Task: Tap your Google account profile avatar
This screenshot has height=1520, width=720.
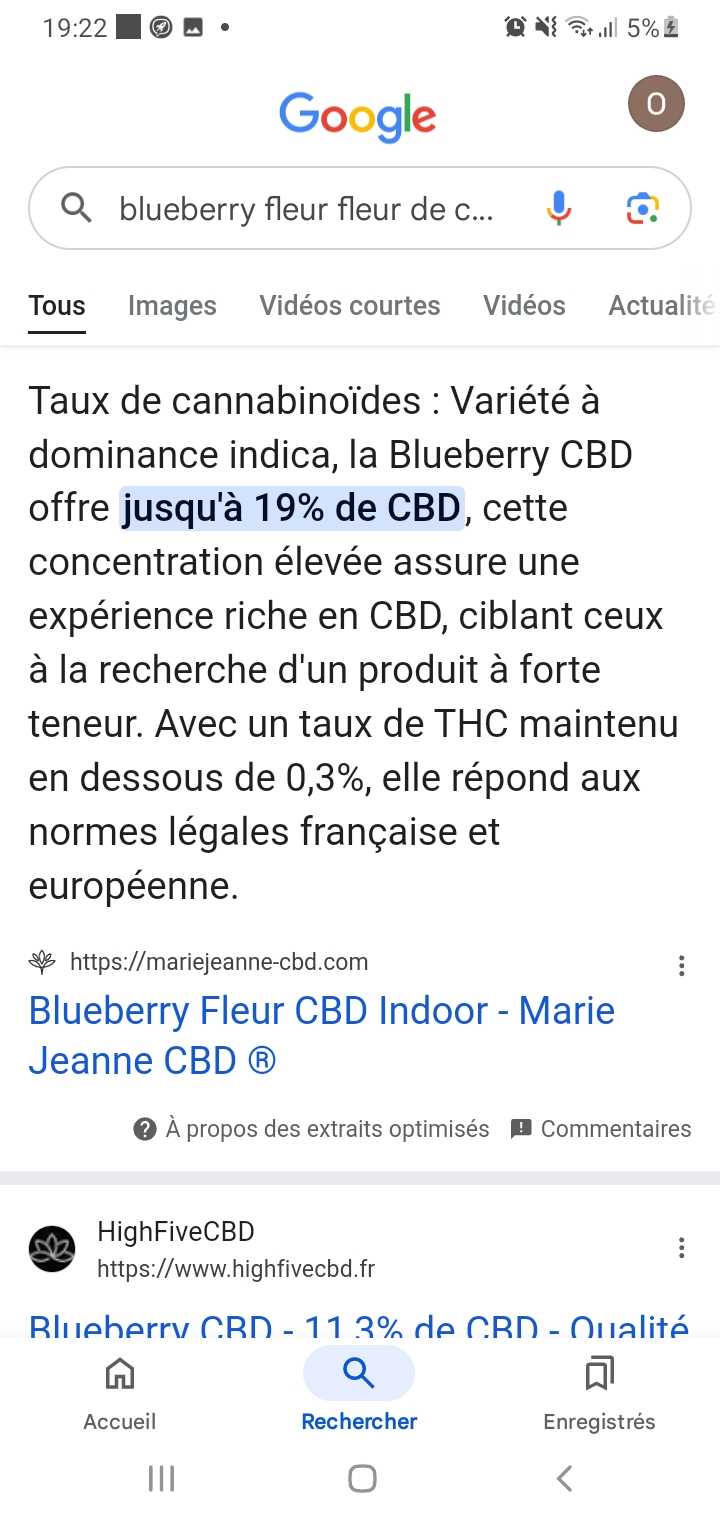Action: click(656, 103)
